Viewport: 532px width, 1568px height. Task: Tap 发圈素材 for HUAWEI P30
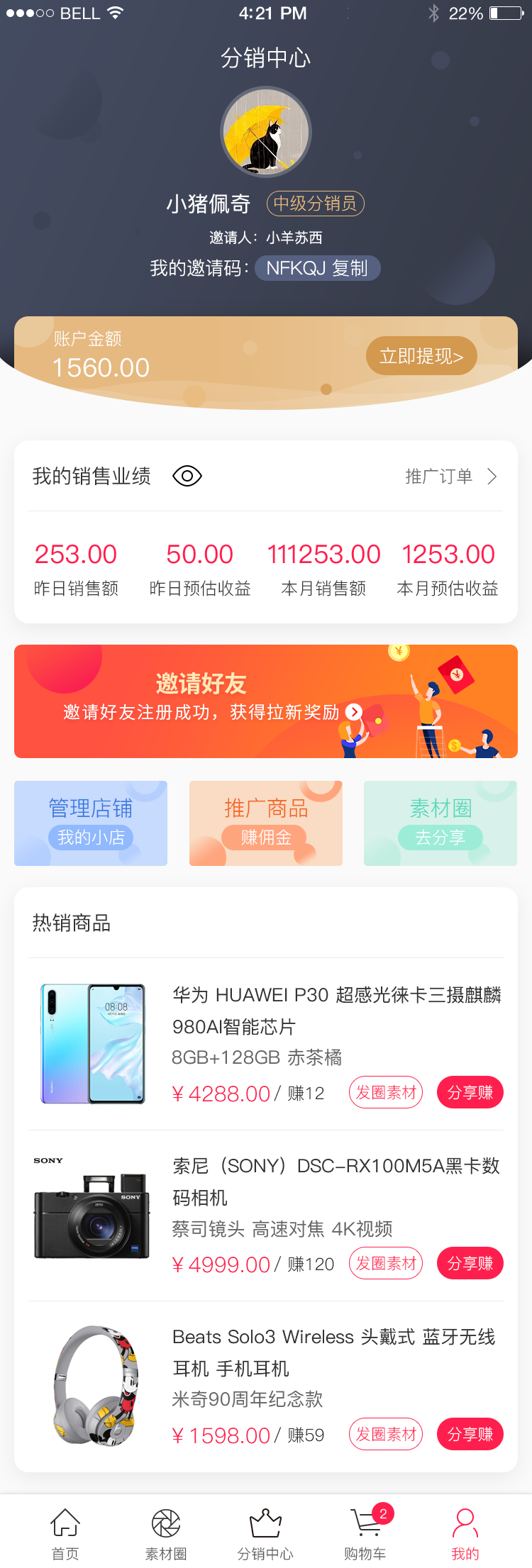pos(386,1092)
